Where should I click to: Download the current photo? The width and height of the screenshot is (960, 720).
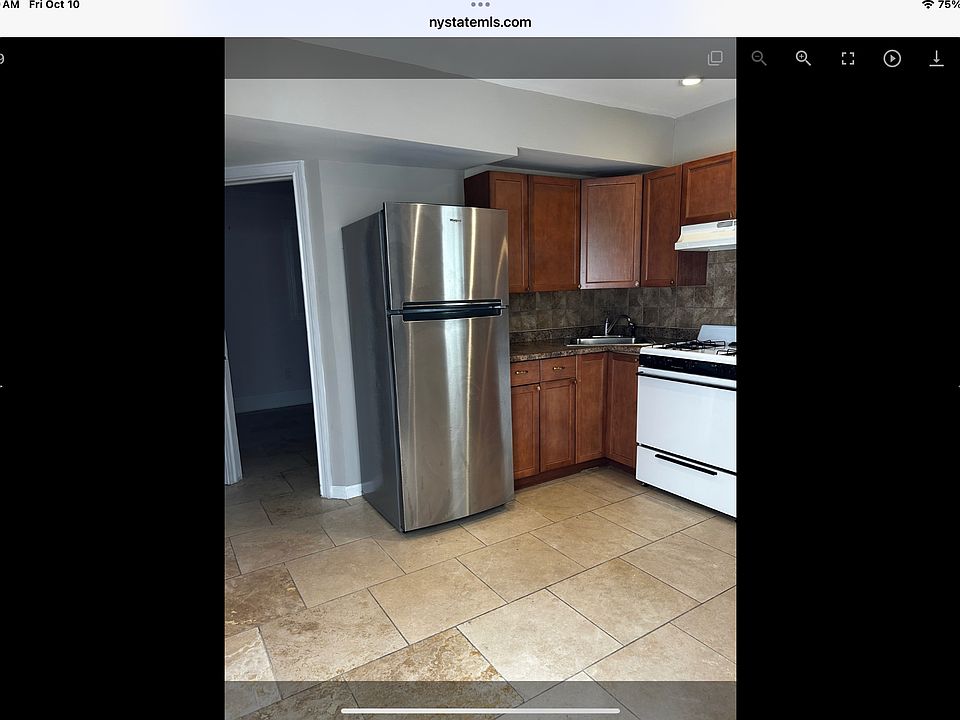936,58
